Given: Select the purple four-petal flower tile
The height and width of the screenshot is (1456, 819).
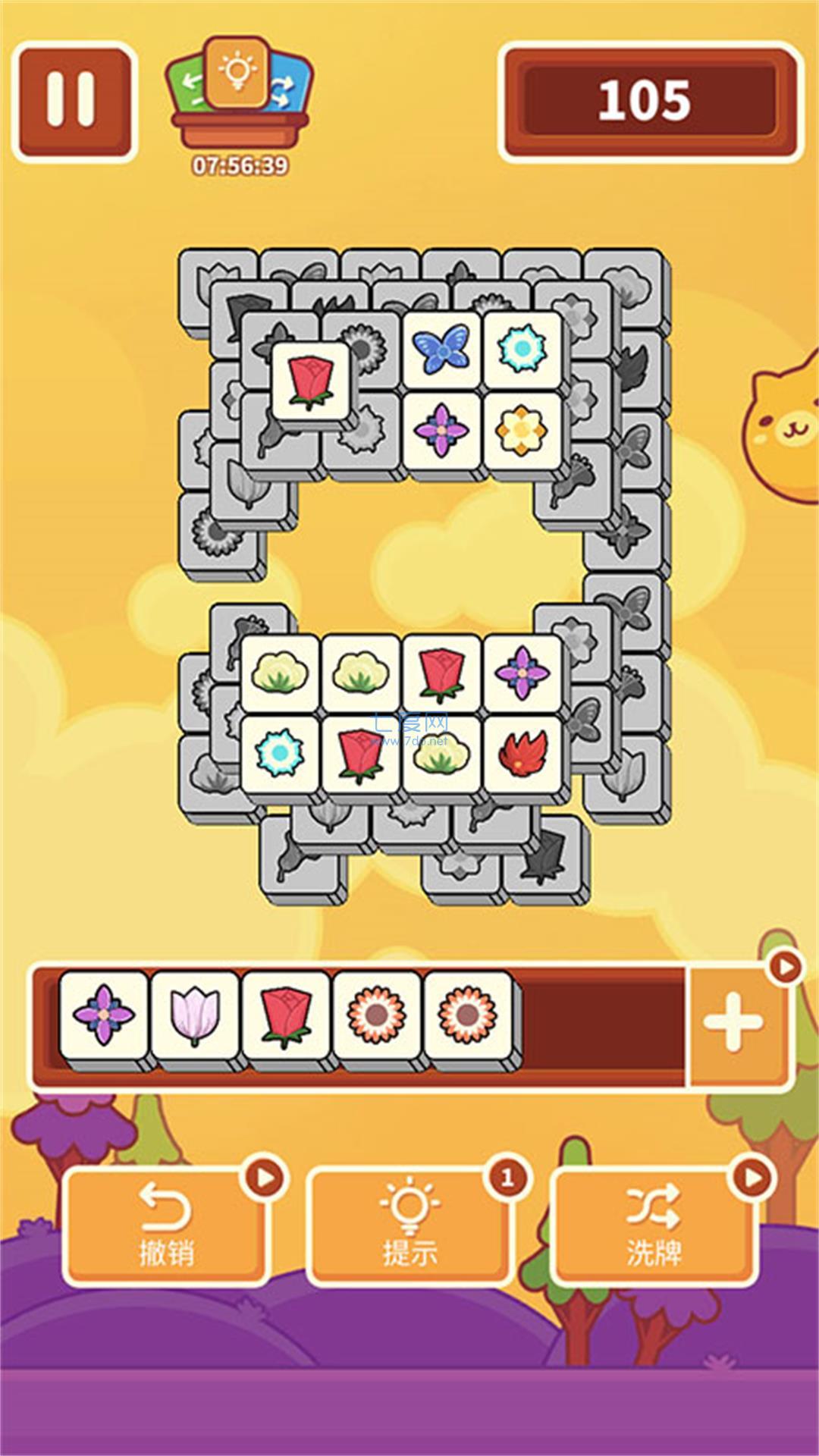Looking at the screenshot, I should [440, 430].
